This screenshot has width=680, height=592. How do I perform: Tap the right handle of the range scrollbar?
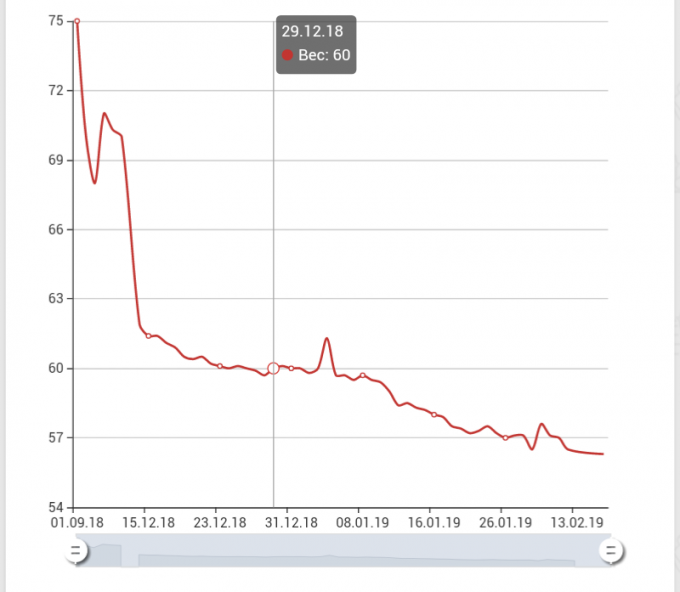(612, 551)
